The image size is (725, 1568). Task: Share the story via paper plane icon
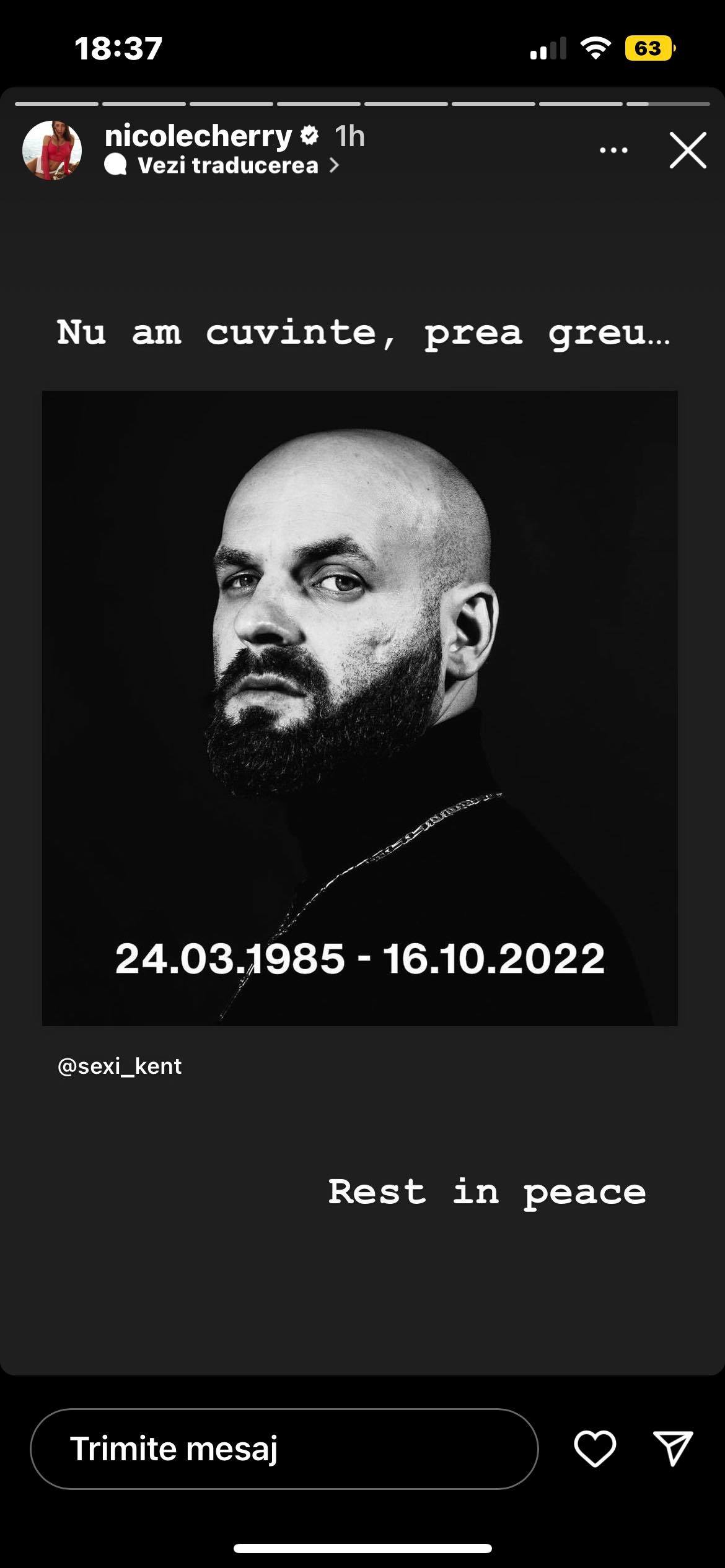[x=673, y=1448]
